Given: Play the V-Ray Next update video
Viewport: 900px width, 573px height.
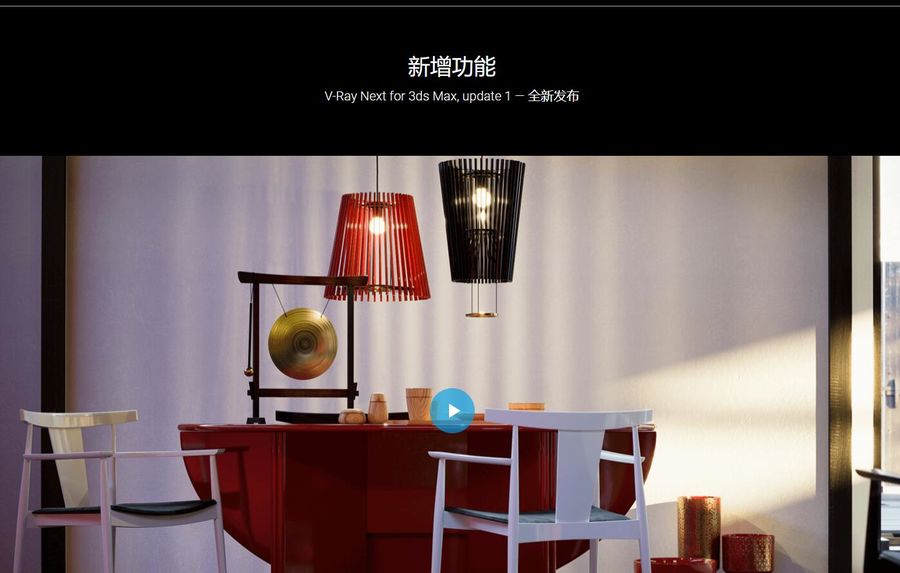Looking at the screenshot, I should [452, 410].
